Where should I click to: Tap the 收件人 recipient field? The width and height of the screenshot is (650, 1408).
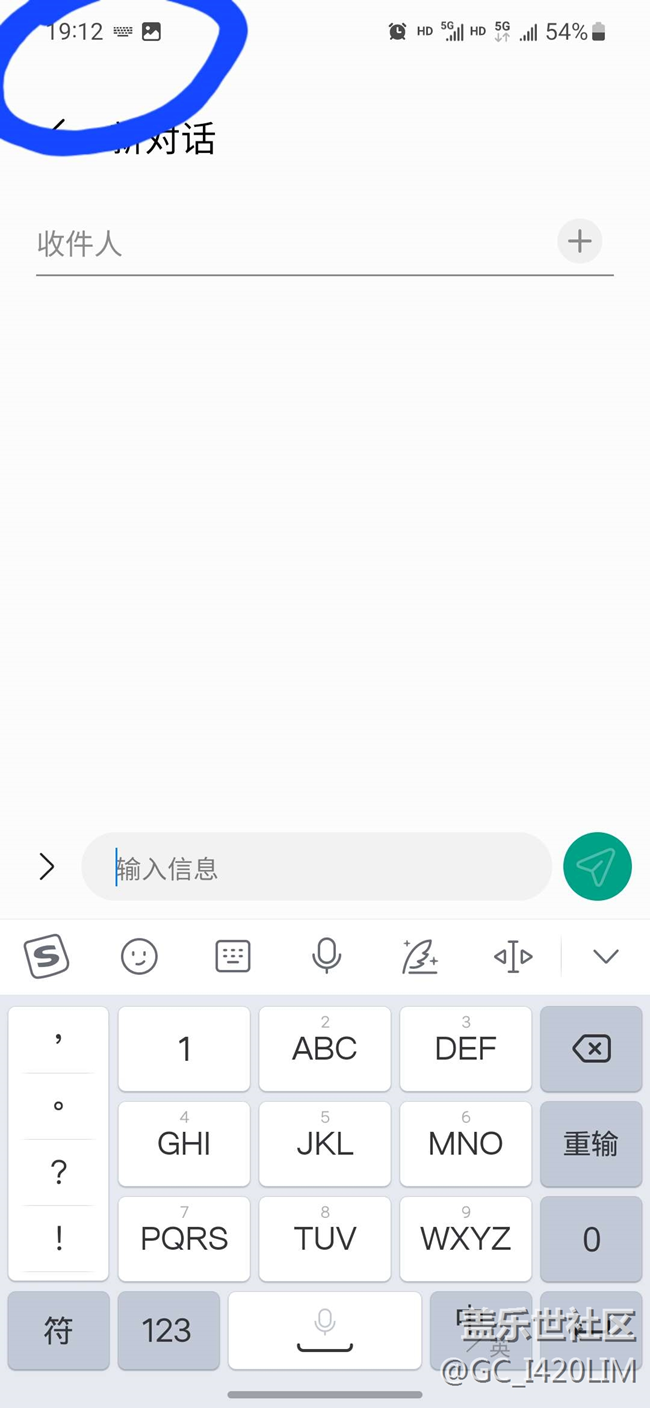[x=290, y=244]
